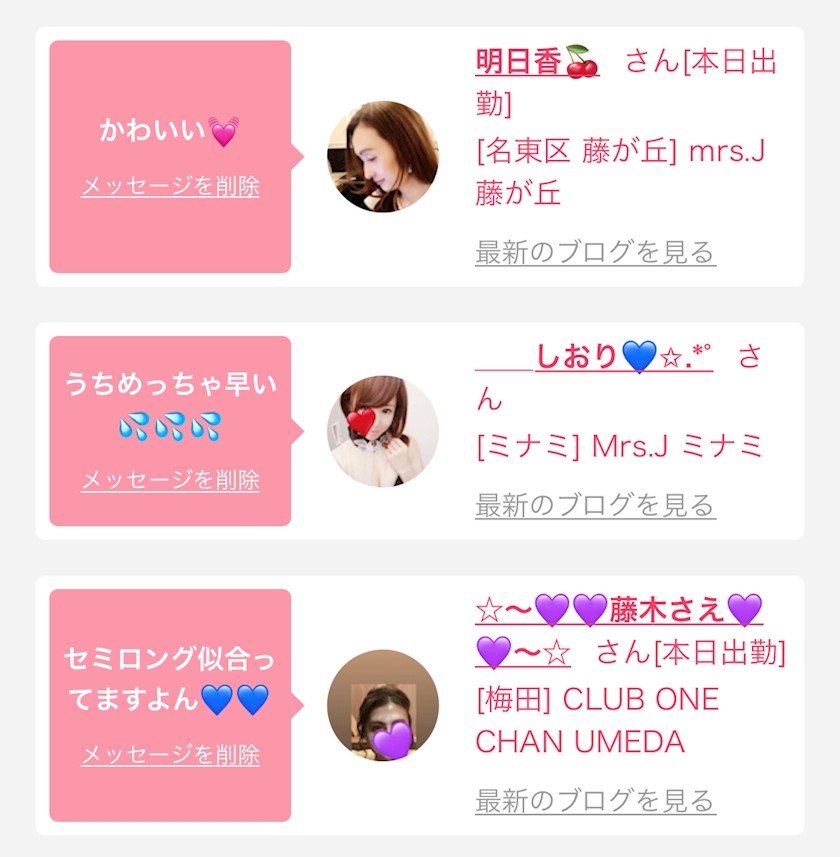View しおり's latest blog

pos(595,505)
